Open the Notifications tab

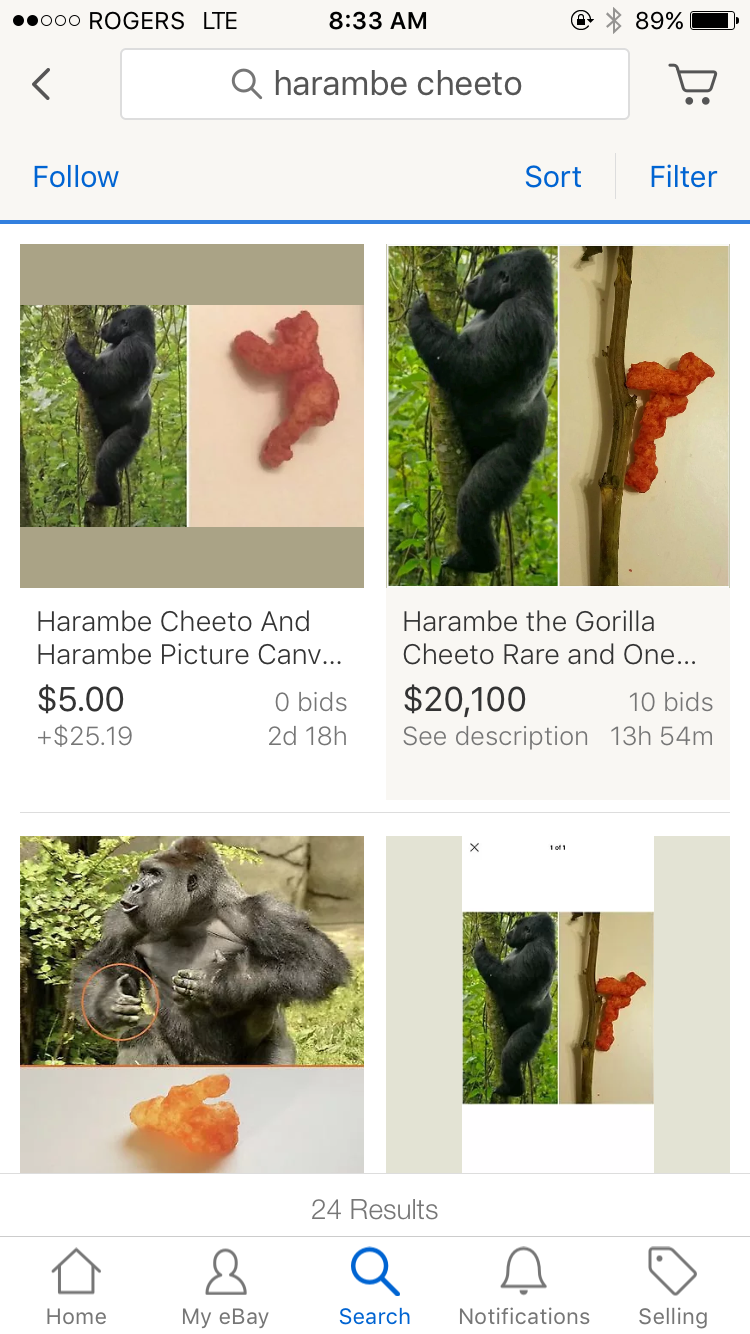524,1287
